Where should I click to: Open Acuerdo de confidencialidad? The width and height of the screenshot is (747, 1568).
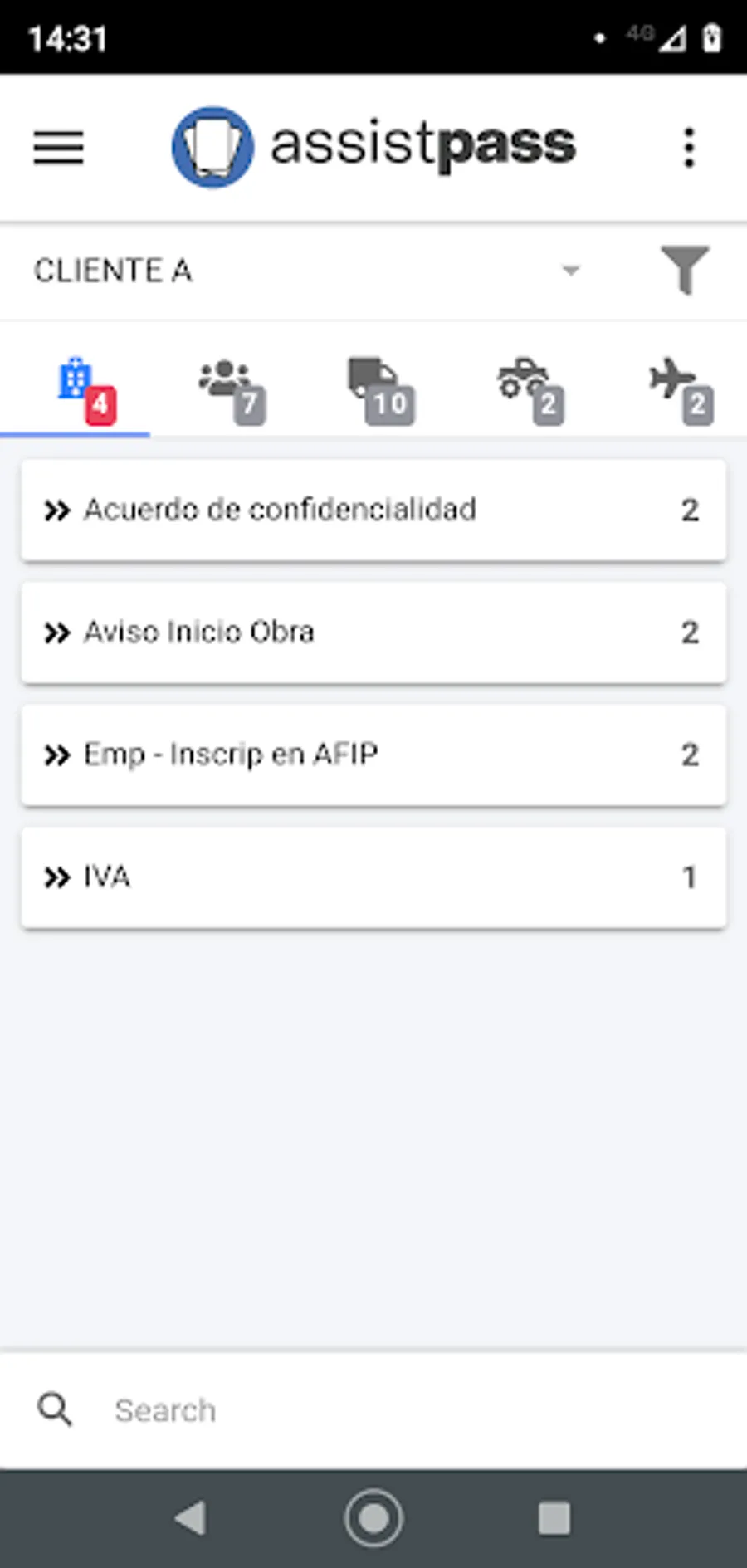coord(373,510)
